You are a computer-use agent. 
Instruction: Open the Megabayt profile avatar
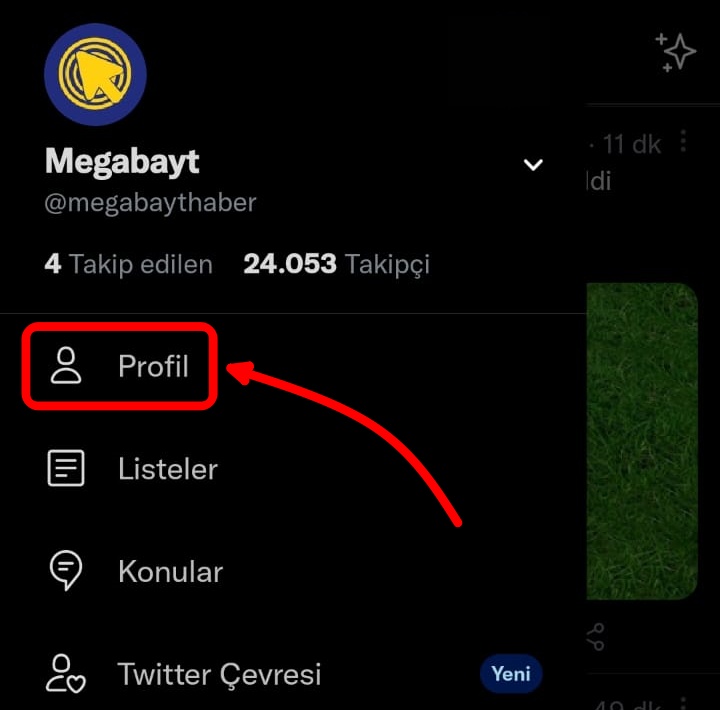95,75
